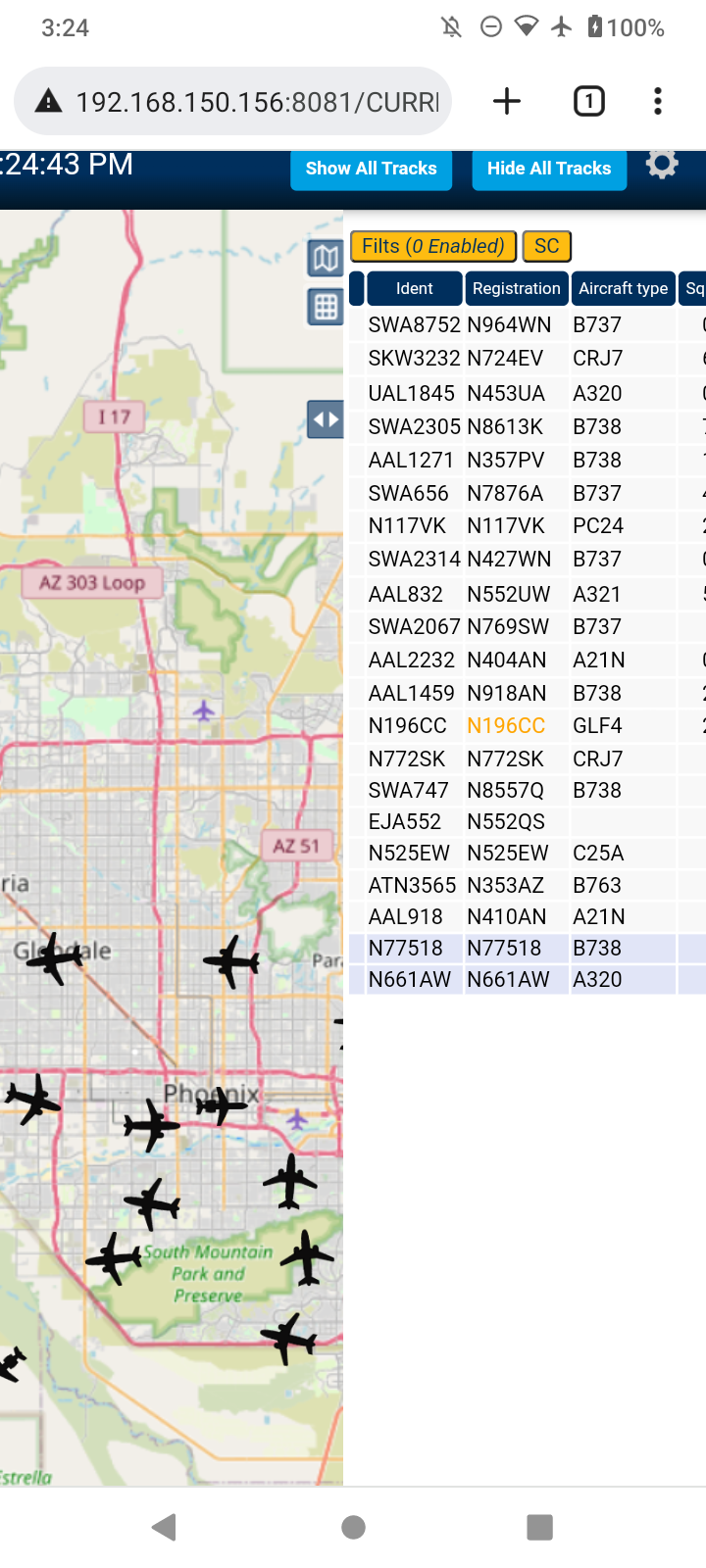The height and width of the screenshot is (1568, 706).
Task: Toggle the map/table splitter arrows
Action: coord(326,419)
